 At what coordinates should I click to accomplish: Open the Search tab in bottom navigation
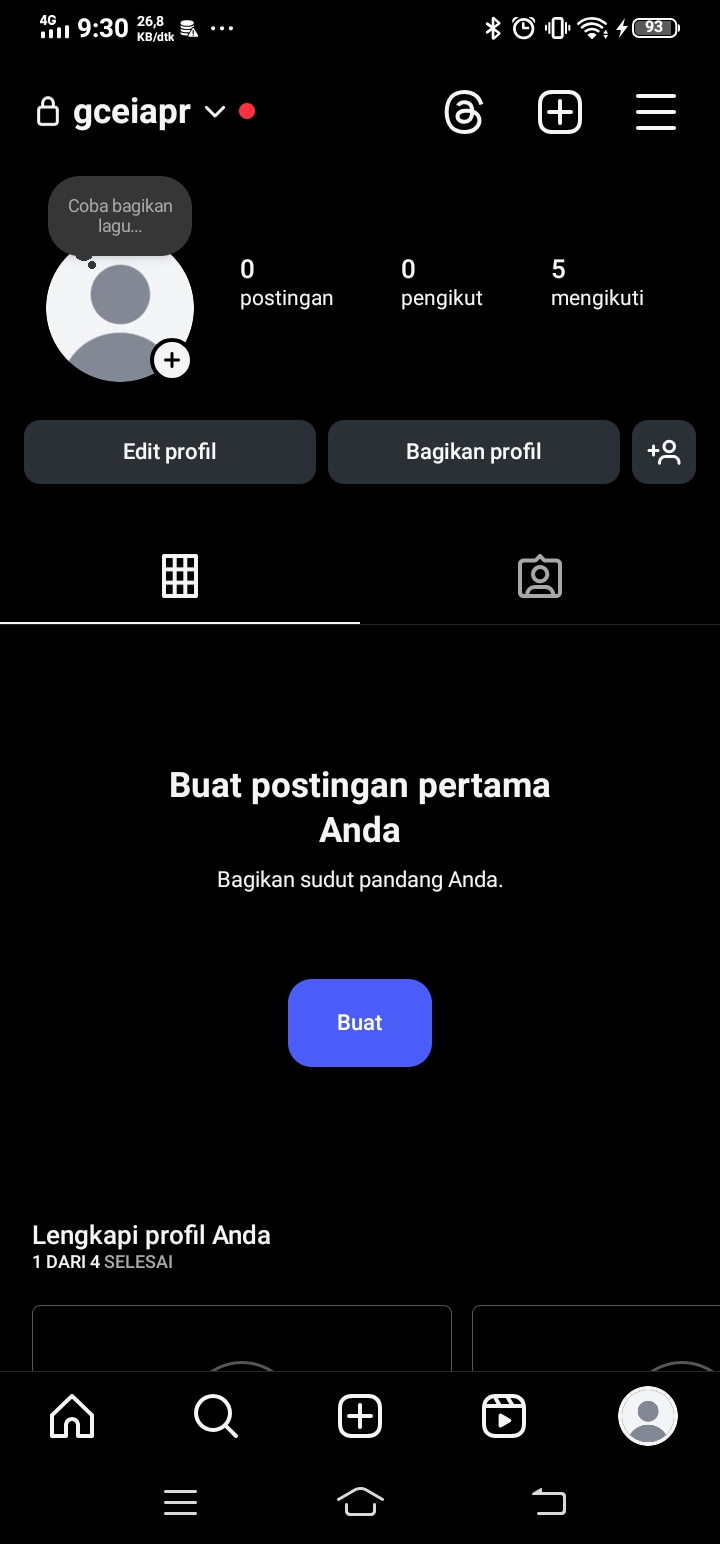tap(216, 1416)
